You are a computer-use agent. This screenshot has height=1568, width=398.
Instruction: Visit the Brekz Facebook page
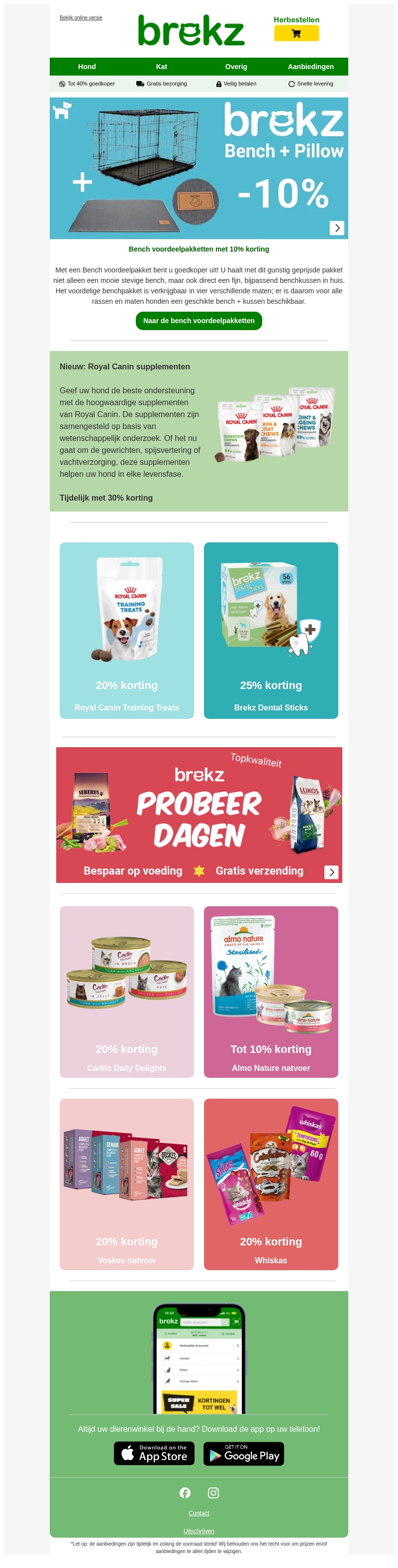[185, 1492]
